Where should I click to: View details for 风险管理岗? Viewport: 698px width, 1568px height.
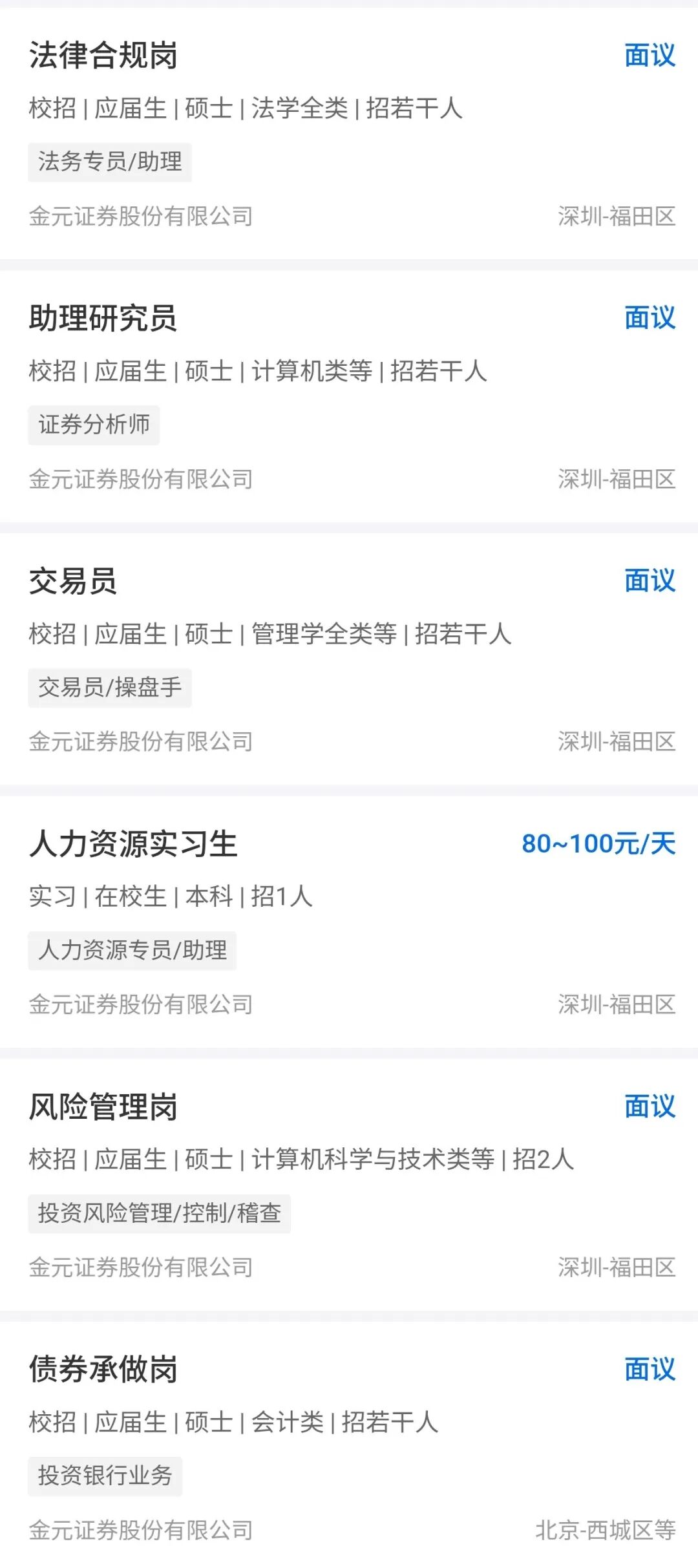[349, 1185]
